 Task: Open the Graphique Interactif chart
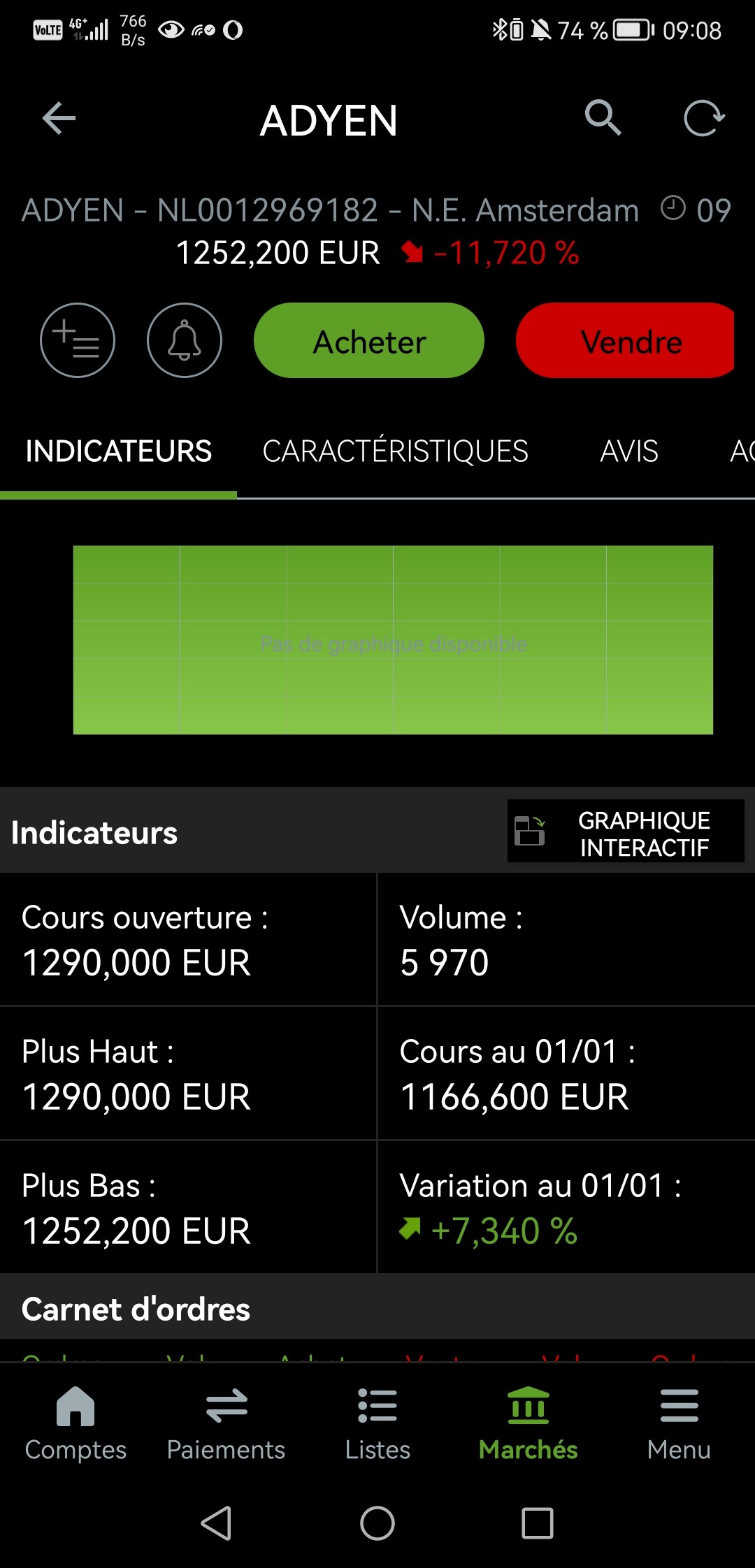coord(626,832)
